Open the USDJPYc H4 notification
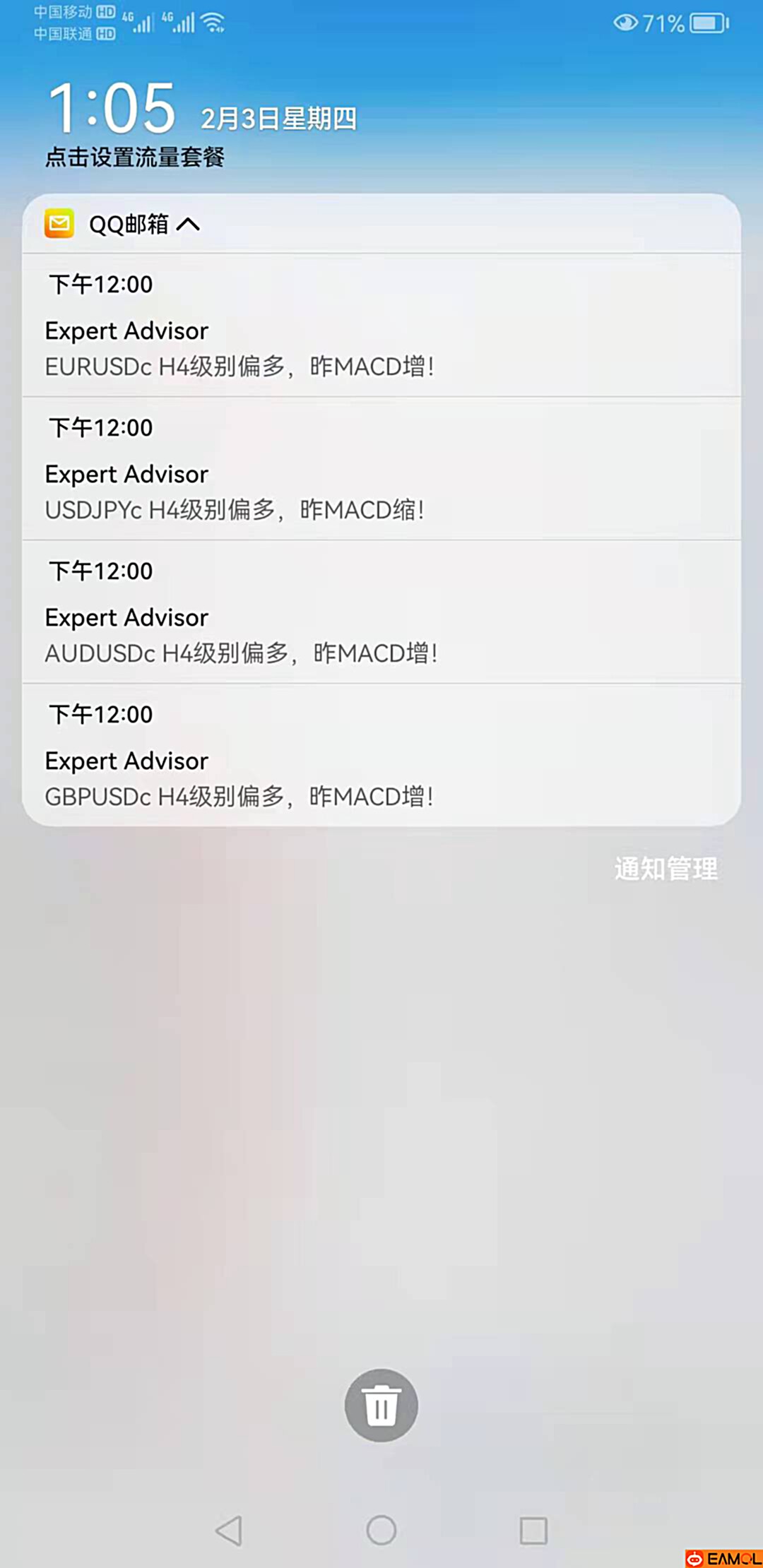Viewport: 763px width, 1568px height. tap(381, 469)
